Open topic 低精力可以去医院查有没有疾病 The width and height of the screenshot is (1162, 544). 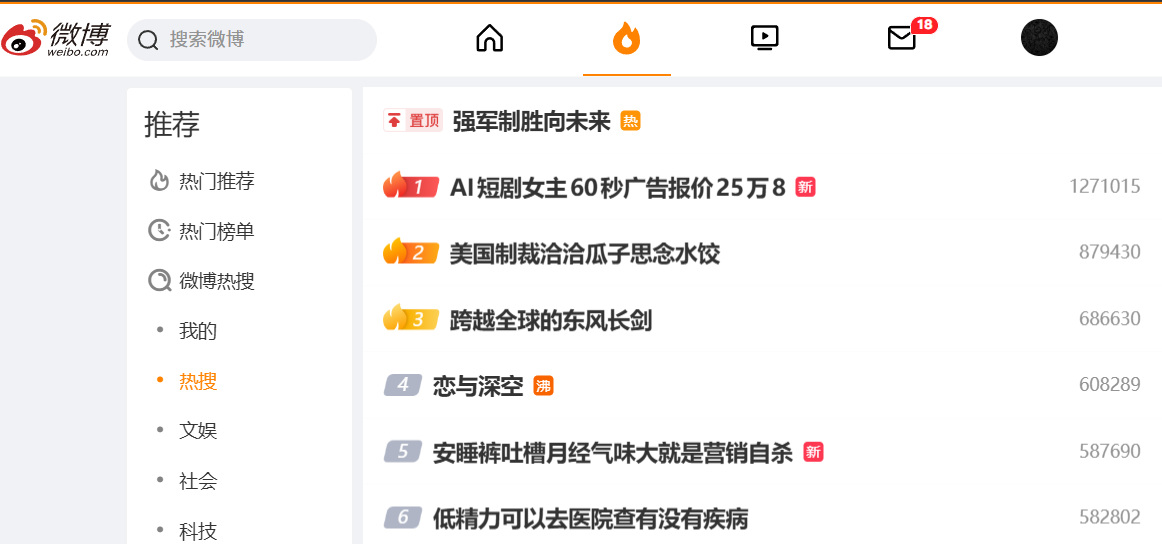pos(590,518)
